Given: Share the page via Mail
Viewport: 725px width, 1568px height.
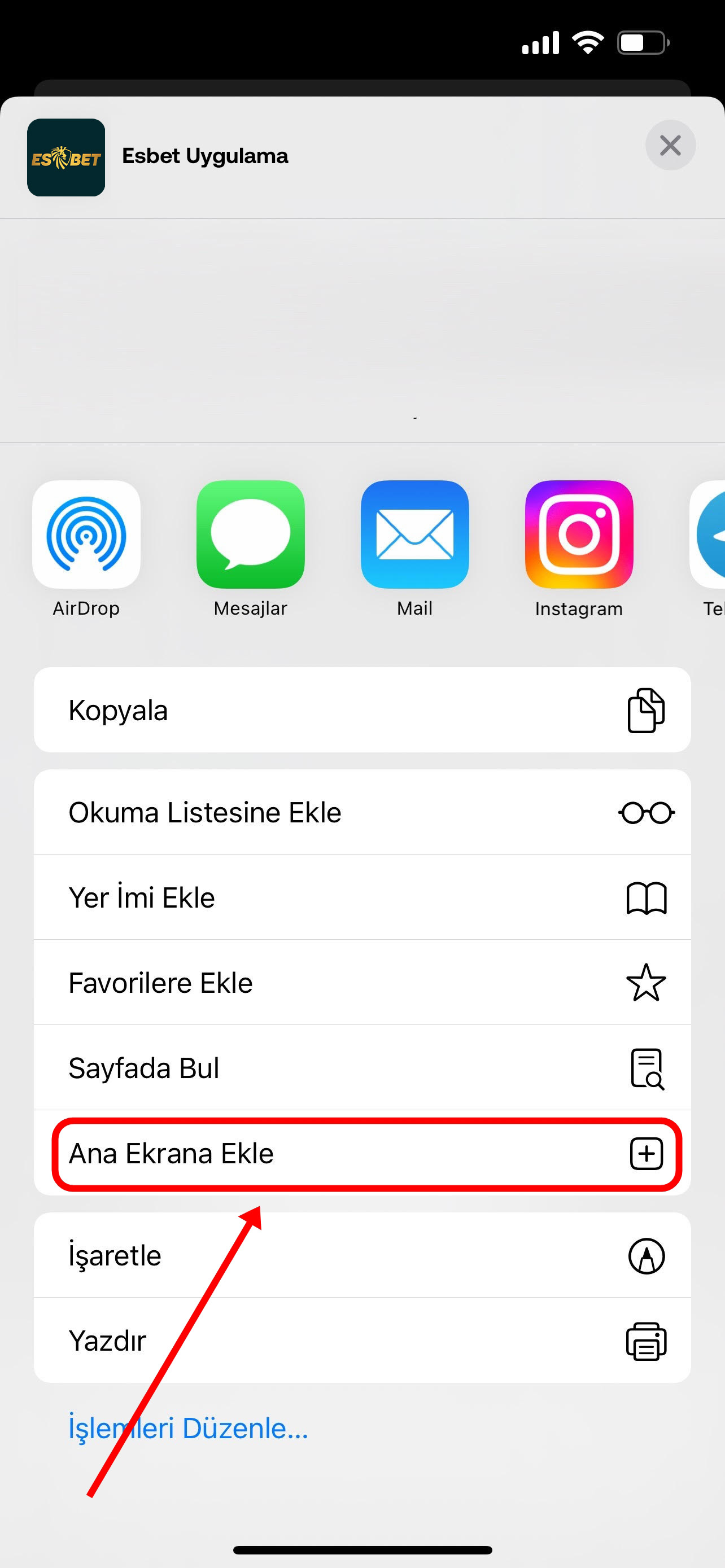Looking at the screenshot, I should point(414,535).
